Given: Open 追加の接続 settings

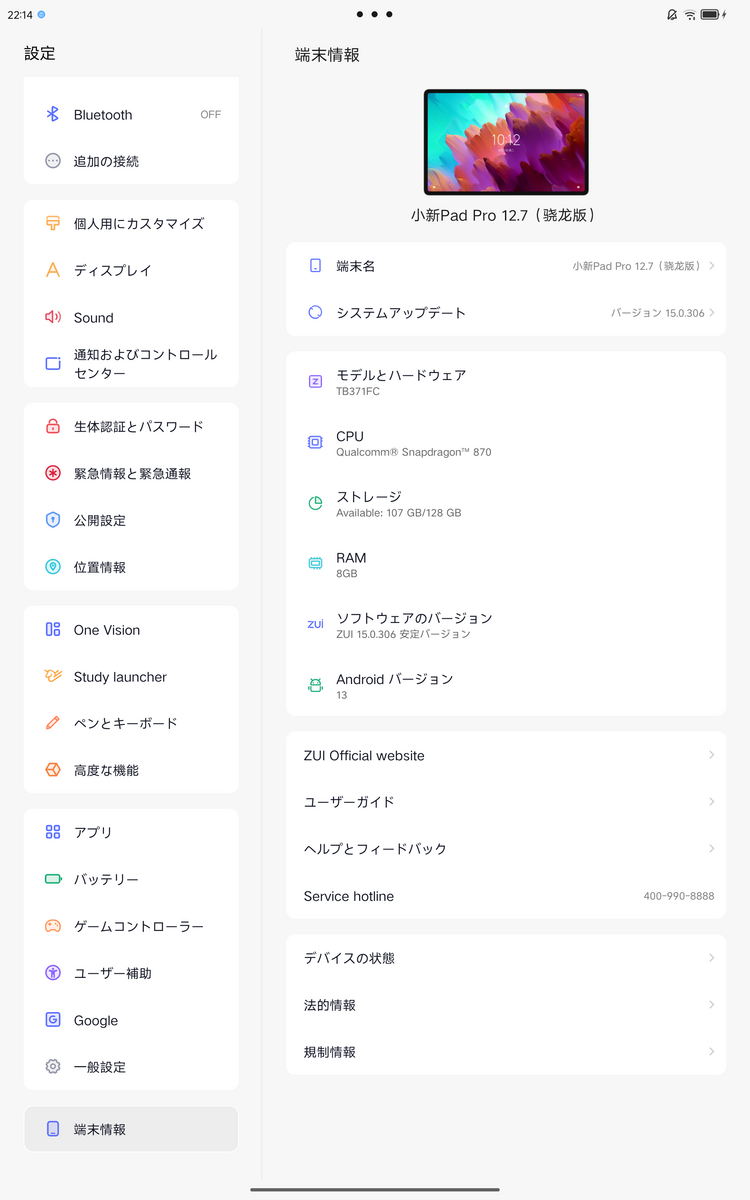Looking at the screenshot, I should pos(131,161).
